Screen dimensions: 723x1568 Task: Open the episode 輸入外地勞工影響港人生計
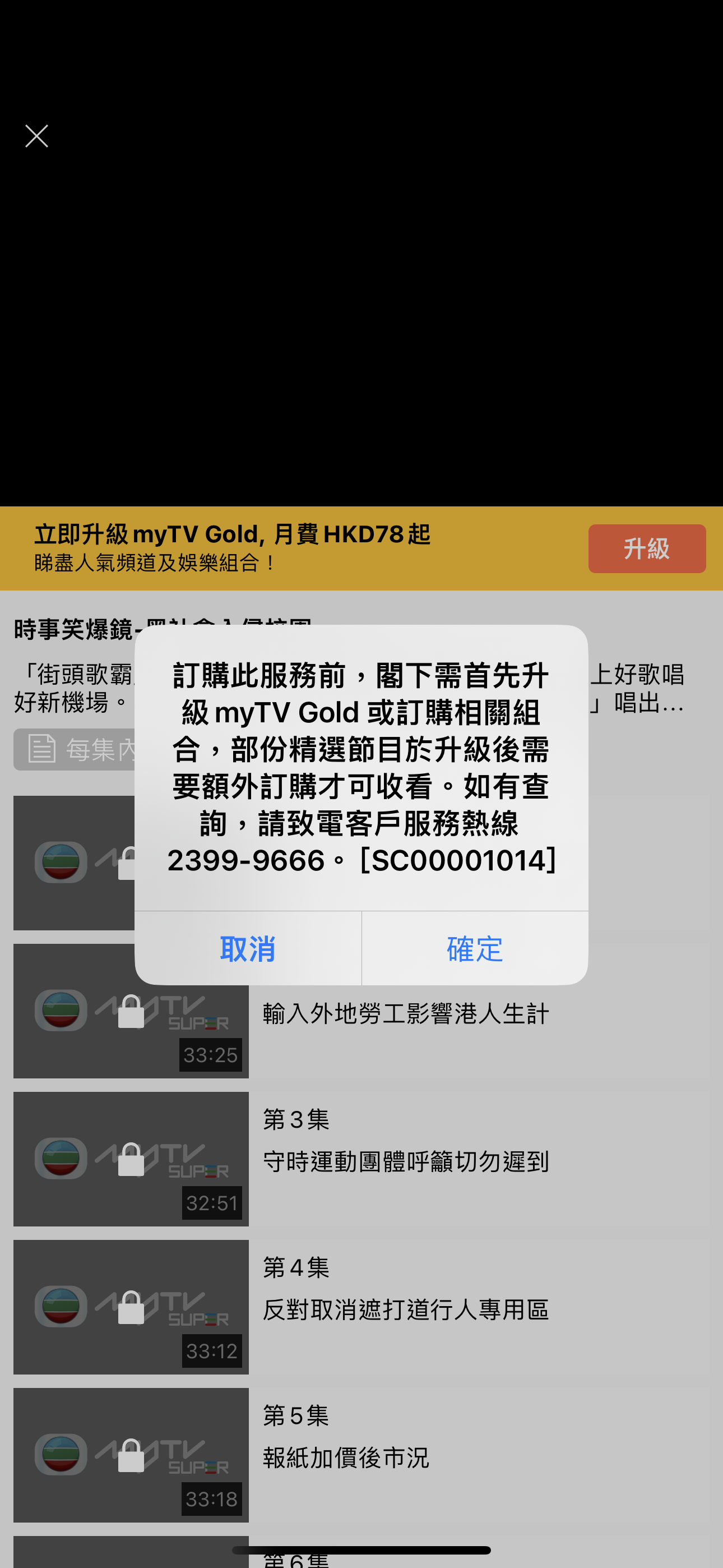(361, 1011)
